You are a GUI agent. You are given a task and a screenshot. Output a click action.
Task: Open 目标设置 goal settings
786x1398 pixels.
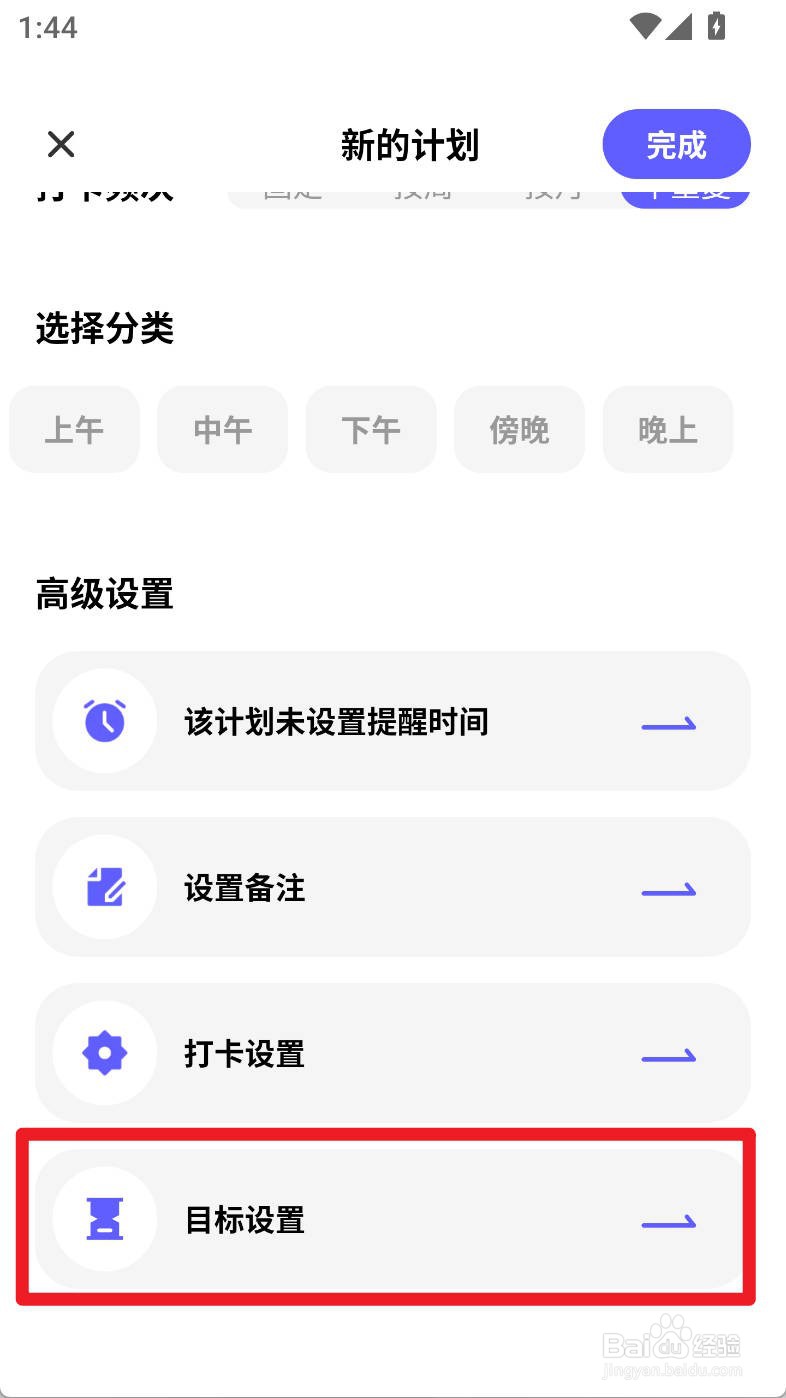[393, 1219]
